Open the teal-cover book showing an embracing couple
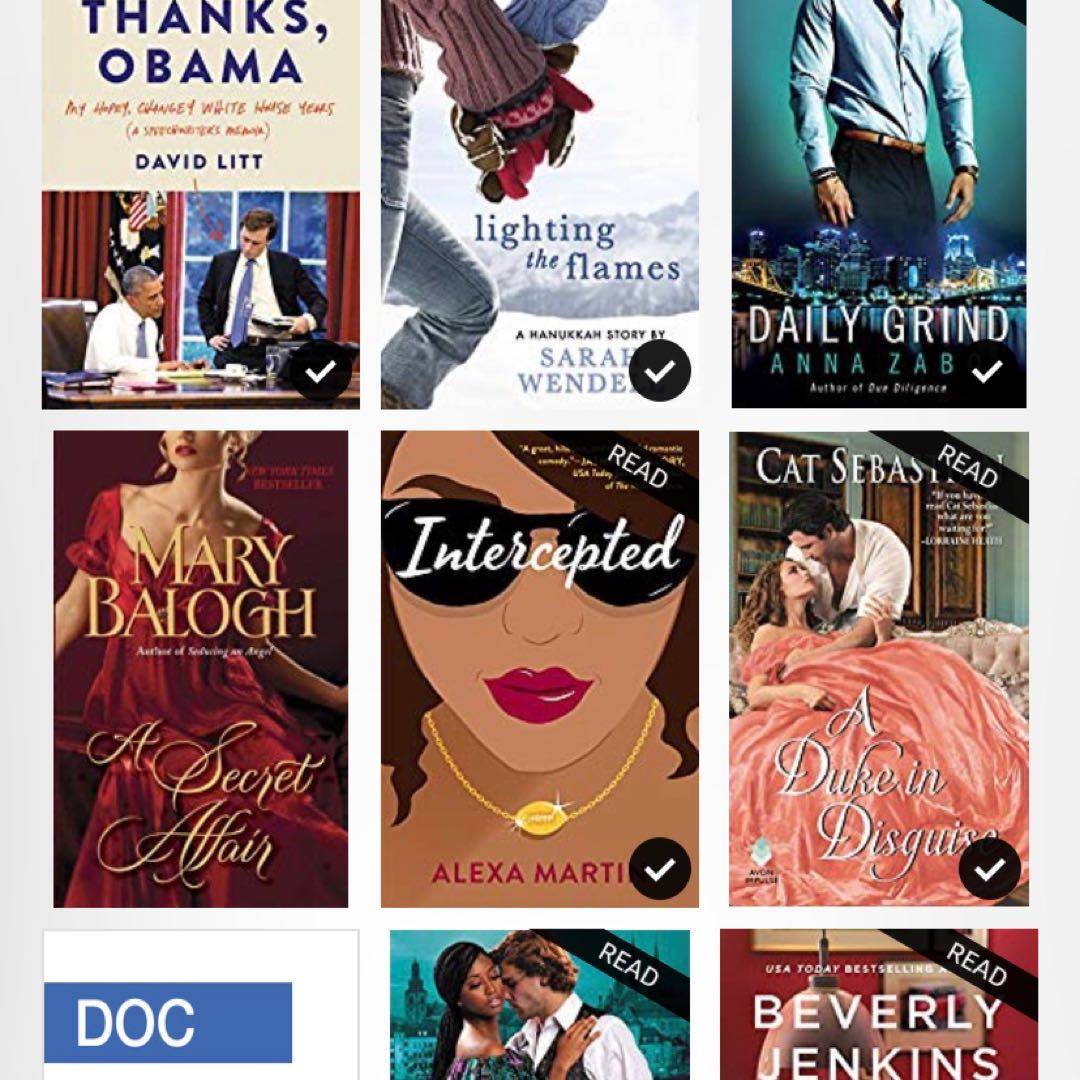 click(x=540, y=1005)
